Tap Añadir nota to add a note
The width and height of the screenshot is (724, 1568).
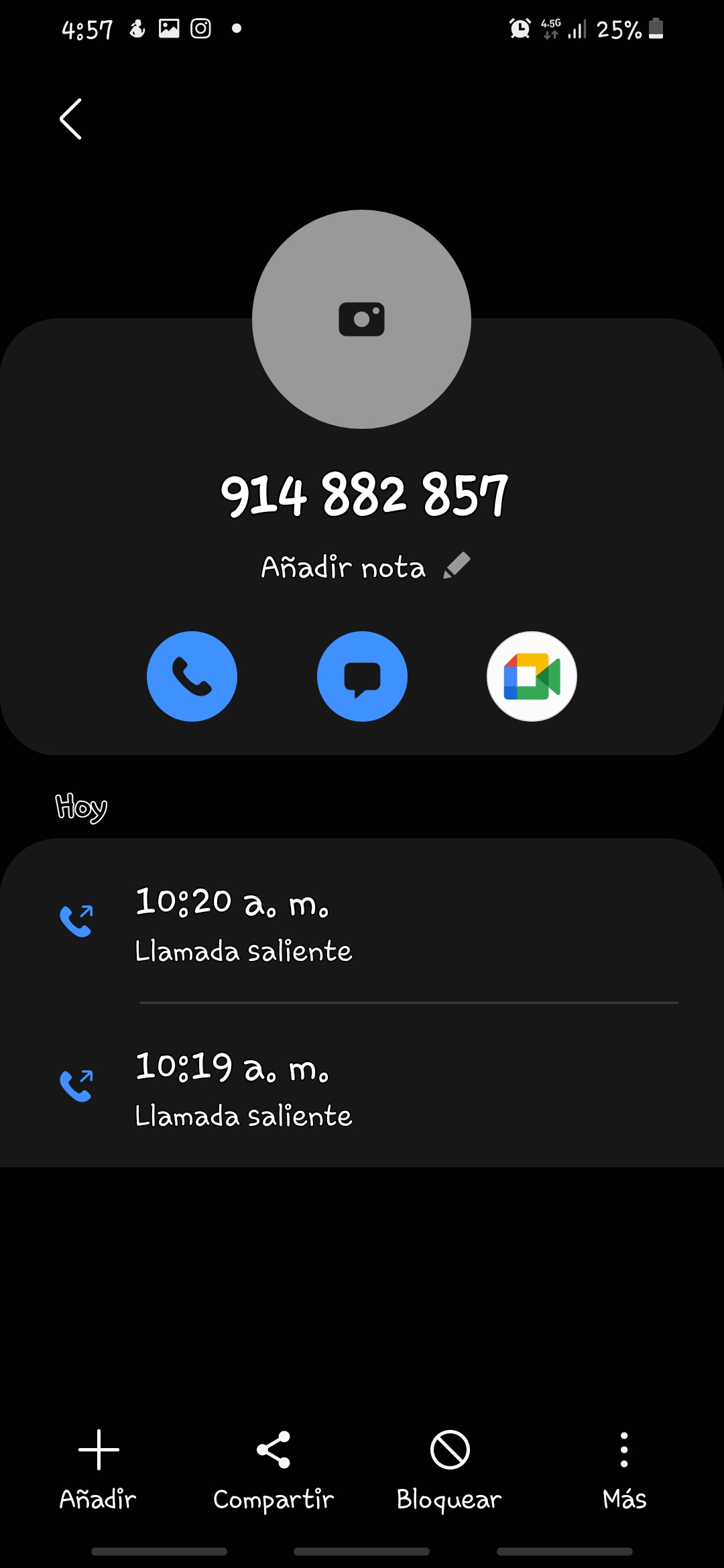(x=364, y=568)
